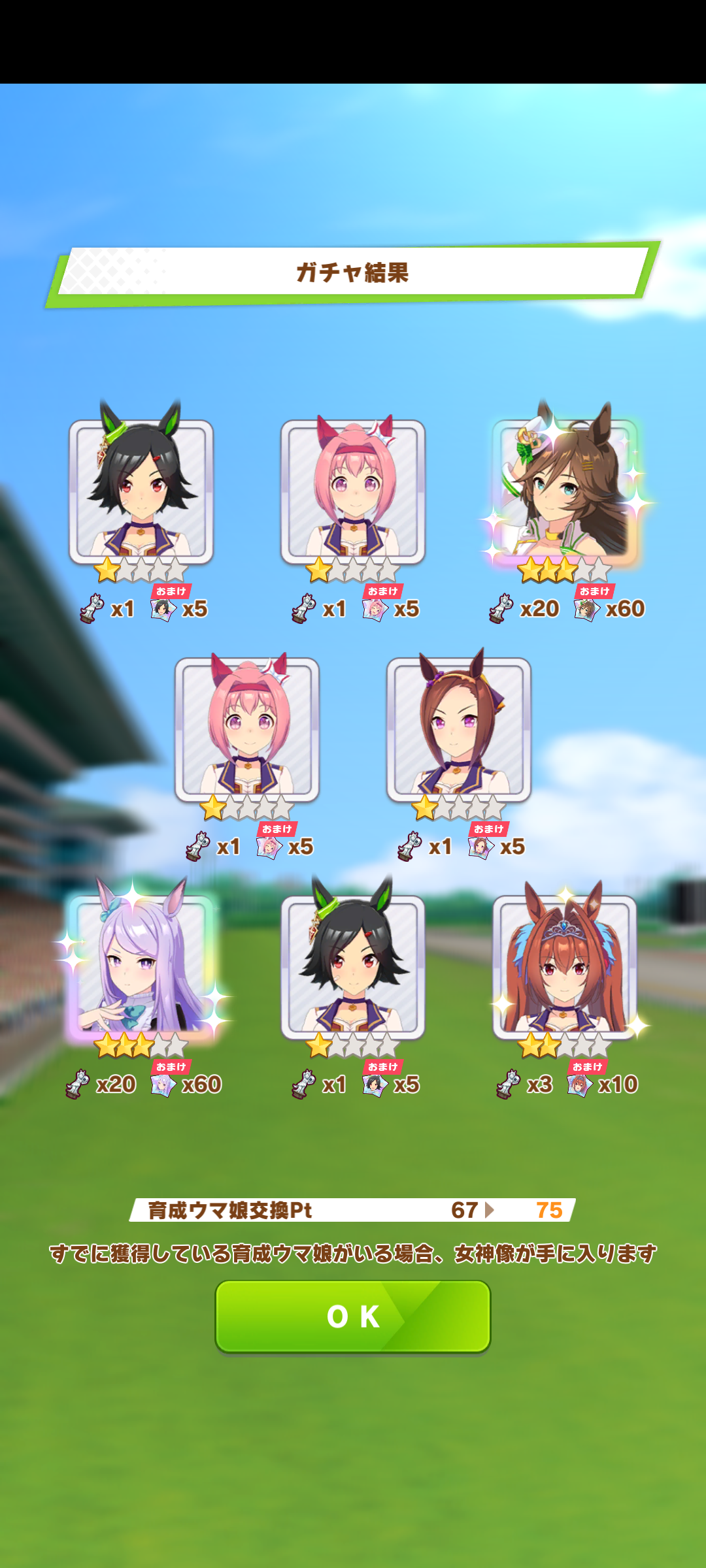The width and height of the screenshot is (706, 1568).
Task: Confirm gacha results with the OK button
Action: point(353,1316)
